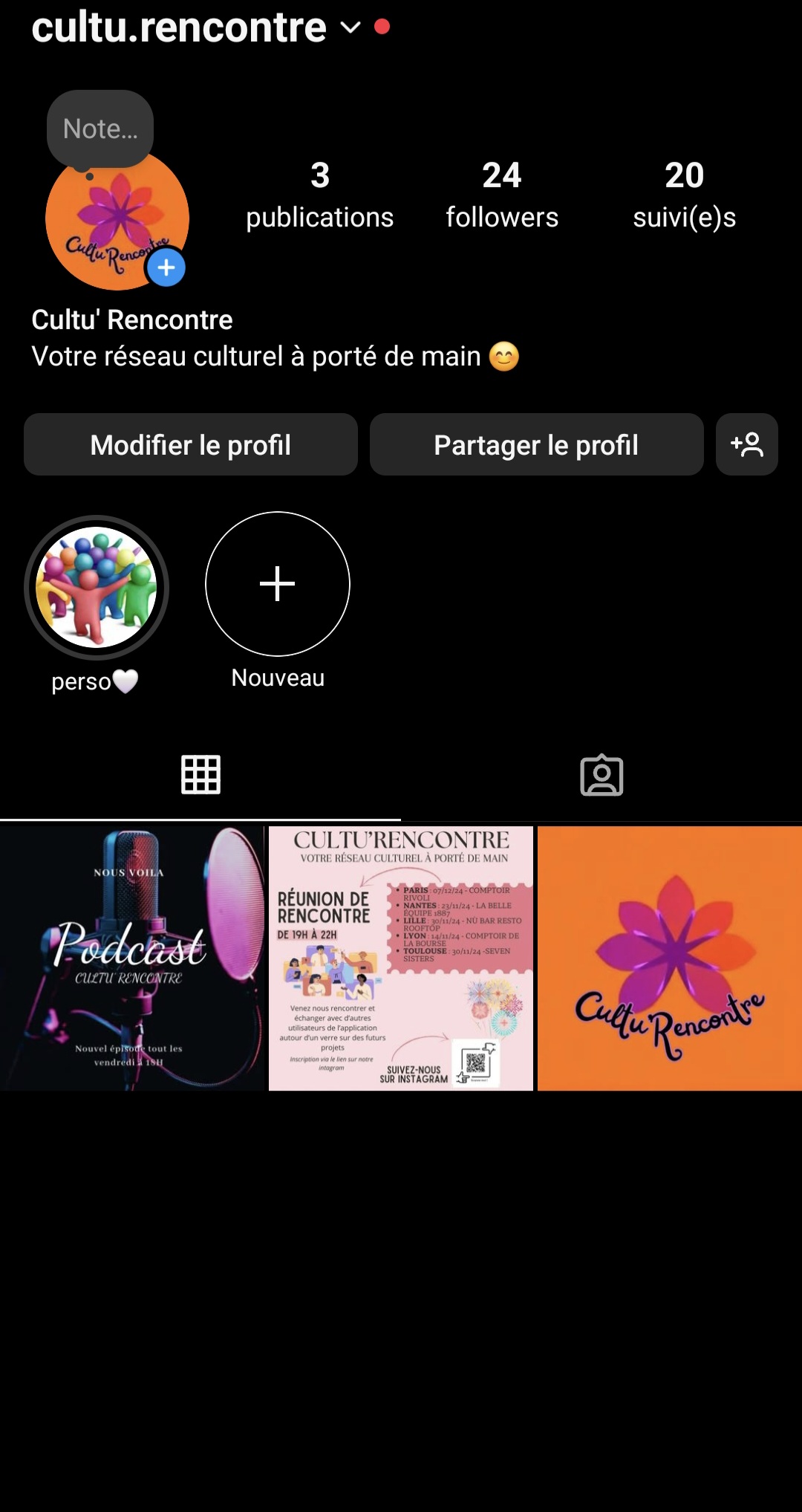View the 'perso🤍' story highlight
Screen dimensions: 802x1512
pos(96,586)
